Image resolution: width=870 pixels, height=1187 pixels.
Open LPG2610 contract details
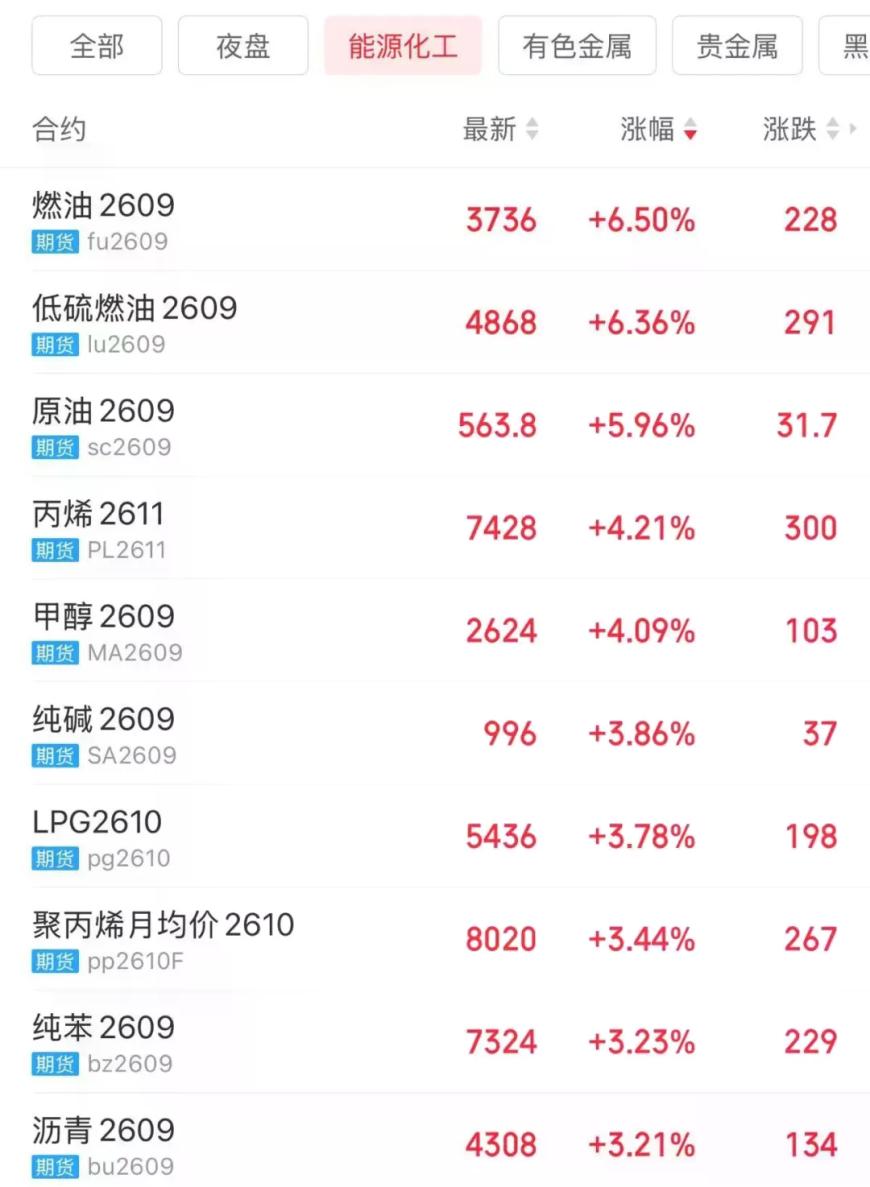click(x=435, y=837)
